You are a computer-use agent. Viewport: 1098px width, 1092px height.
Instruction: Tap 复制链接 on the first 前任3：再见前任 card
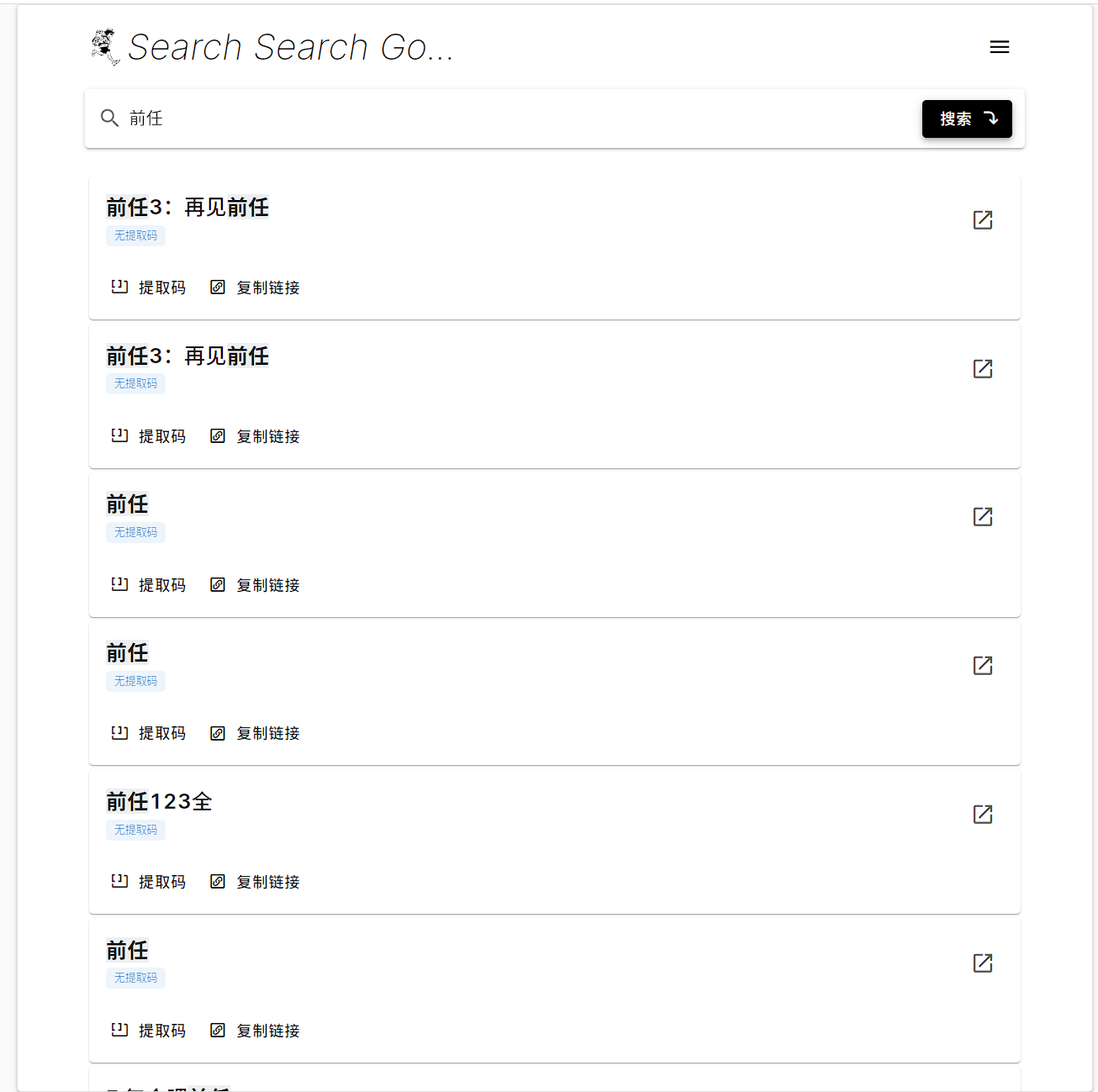[x=255, y=288]
